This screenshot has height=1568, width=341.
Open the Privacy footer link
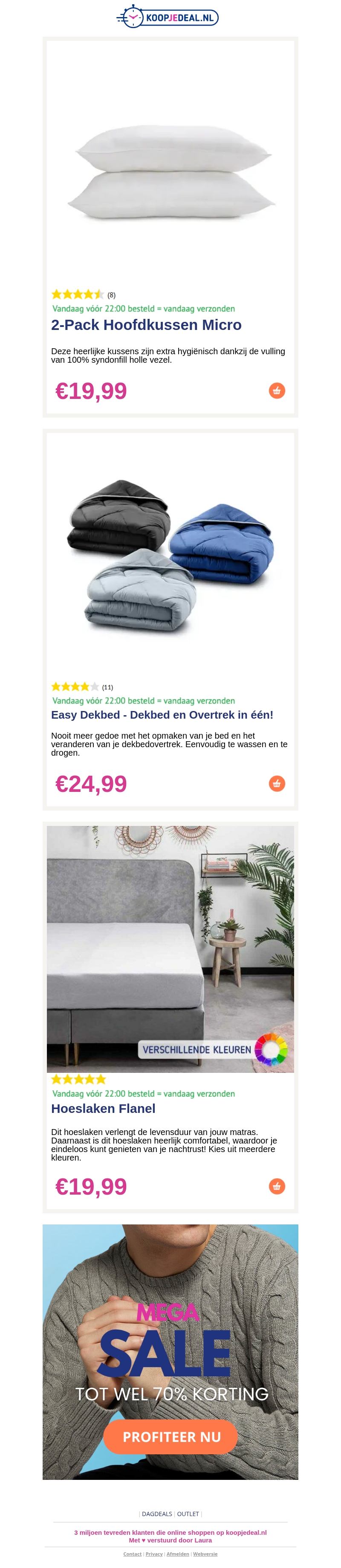(x=154, y=1554)
